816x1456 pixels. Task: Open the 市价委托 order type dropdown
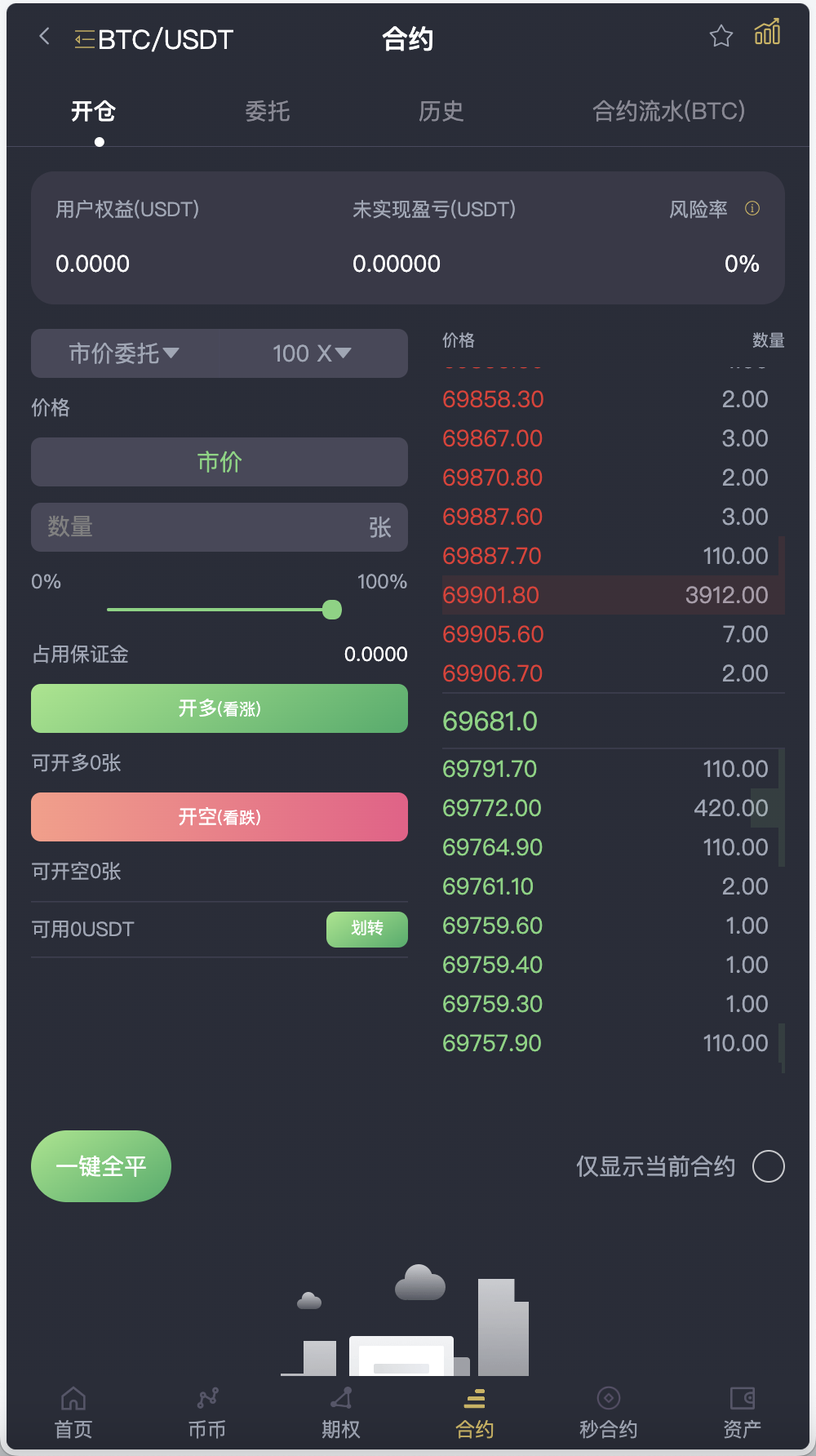pyautogui.click(x=122, y=353)
